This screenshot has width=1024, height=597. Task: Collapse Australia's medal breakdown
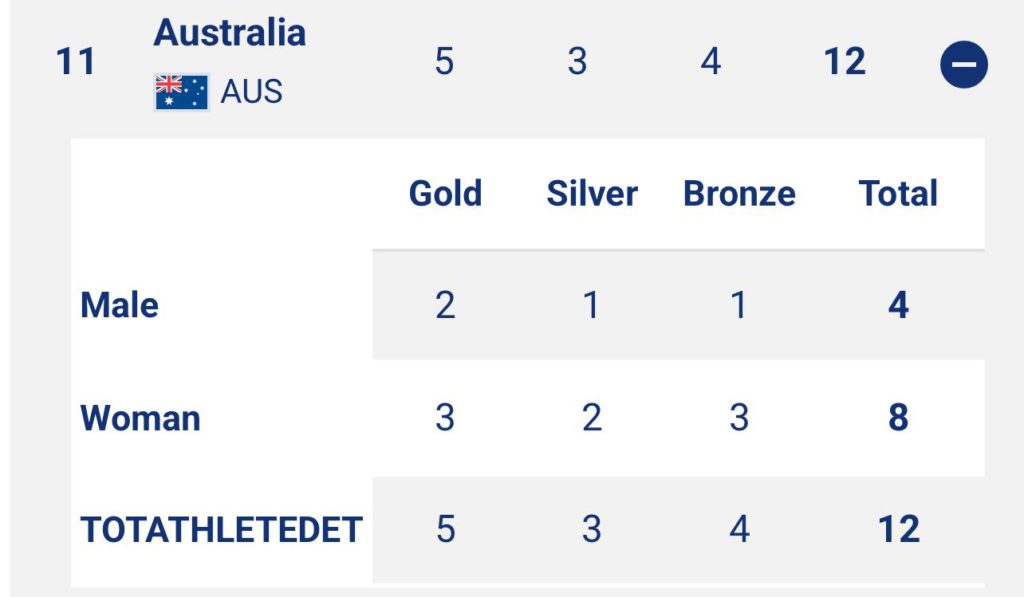(x=963, y=66)
